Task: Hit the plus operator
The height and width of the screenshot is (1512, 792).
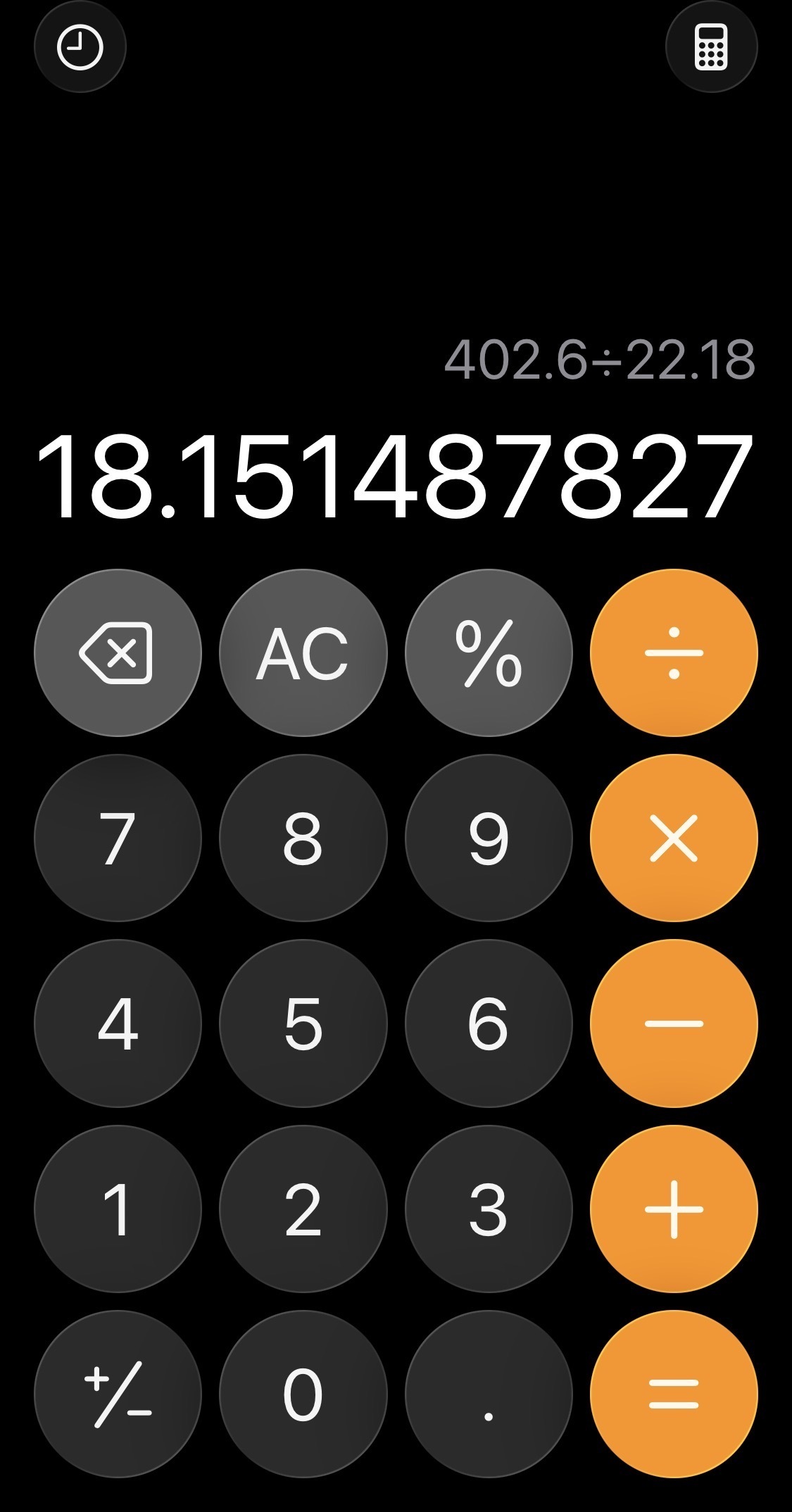Action: point(674,1209)
